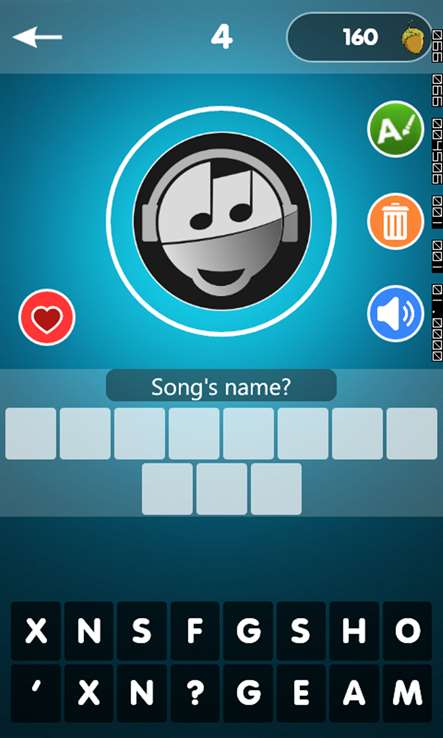443x738 pixels.
Task: Add the apostrophe tile
Action: click(36, 693)
